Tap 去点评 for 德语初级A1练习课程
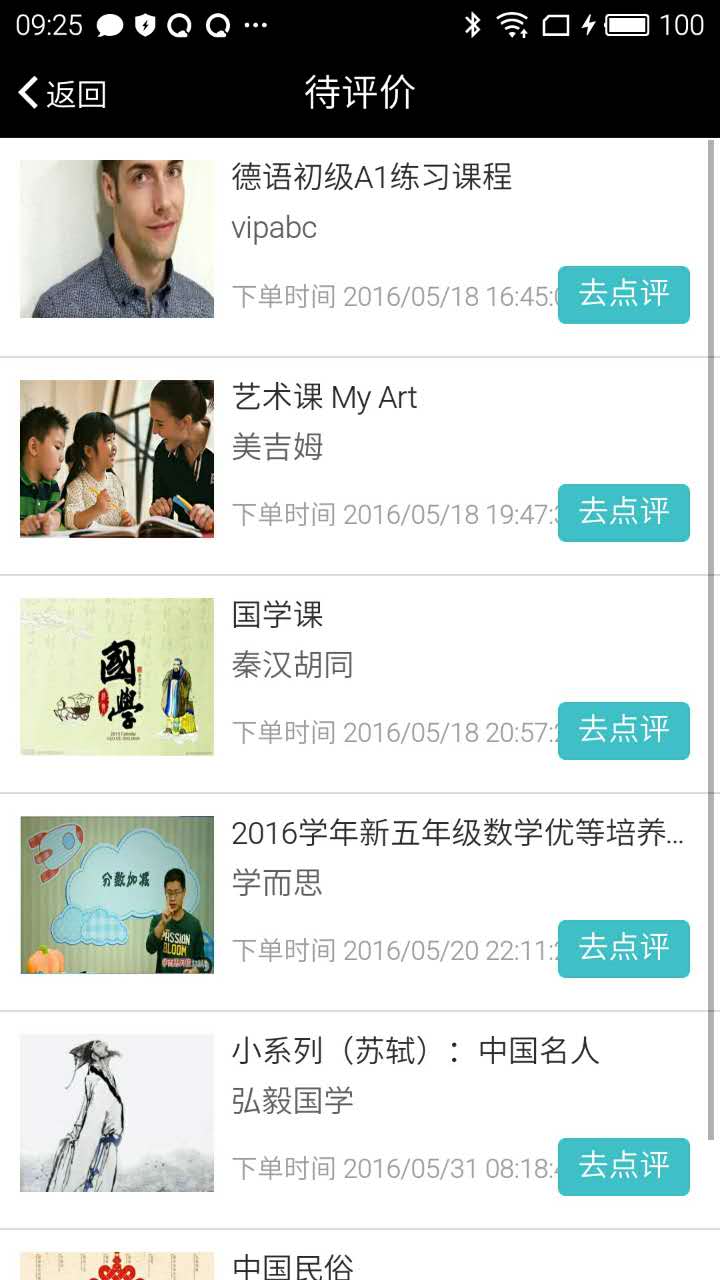Screen dimensions: 720x1280 (623, 295)
